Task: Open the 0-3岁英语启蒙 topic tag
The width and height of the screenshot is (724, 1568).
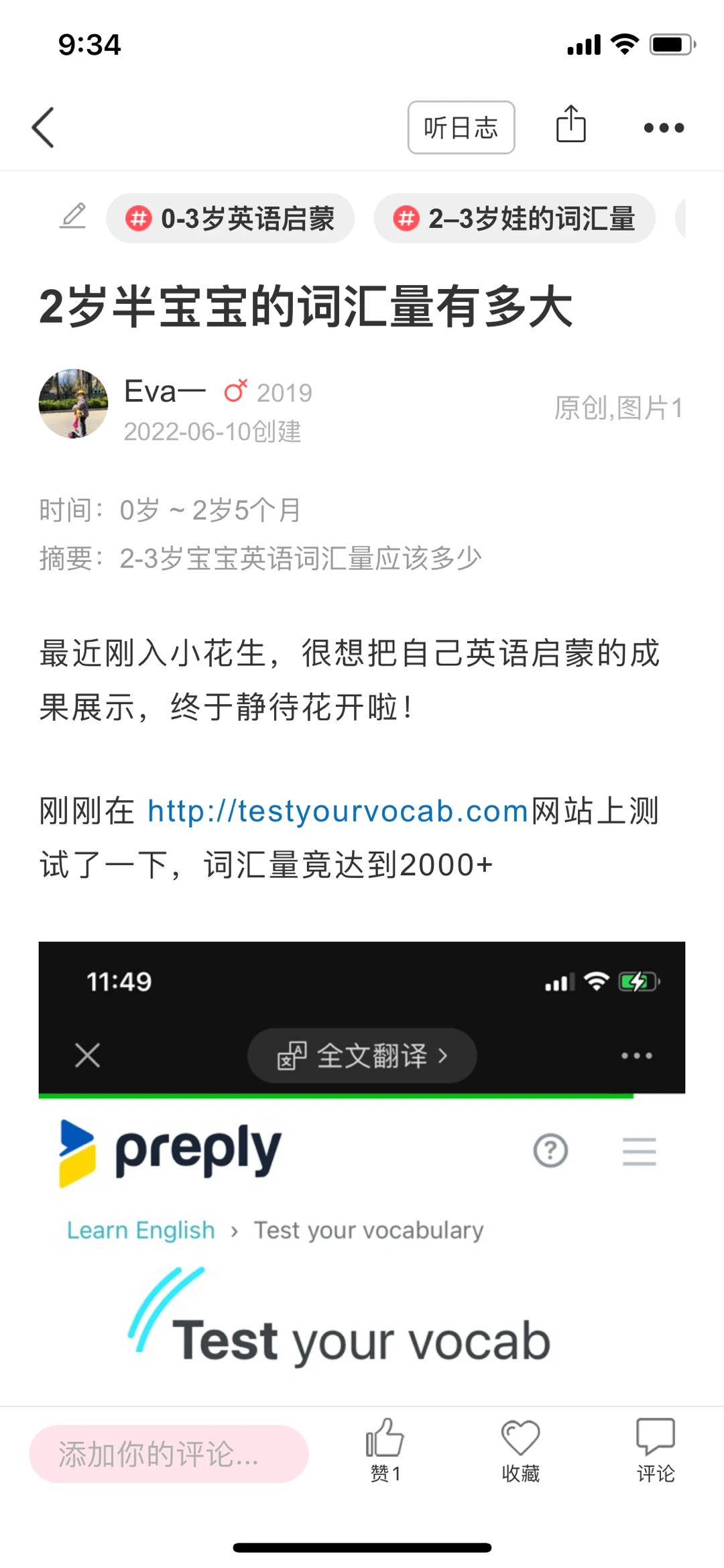Action: pos(231,219)
